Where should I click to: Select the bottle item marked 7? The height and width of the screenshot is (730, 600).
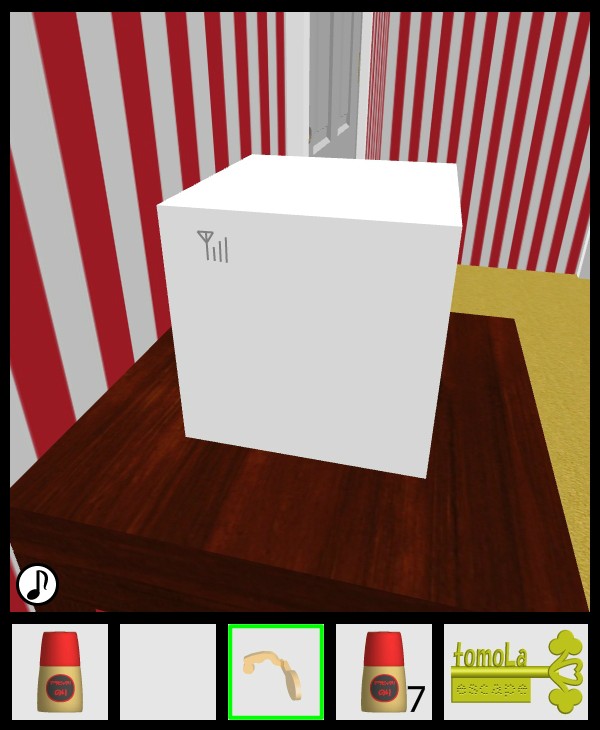pyautogui.click(x=384, y=671)
